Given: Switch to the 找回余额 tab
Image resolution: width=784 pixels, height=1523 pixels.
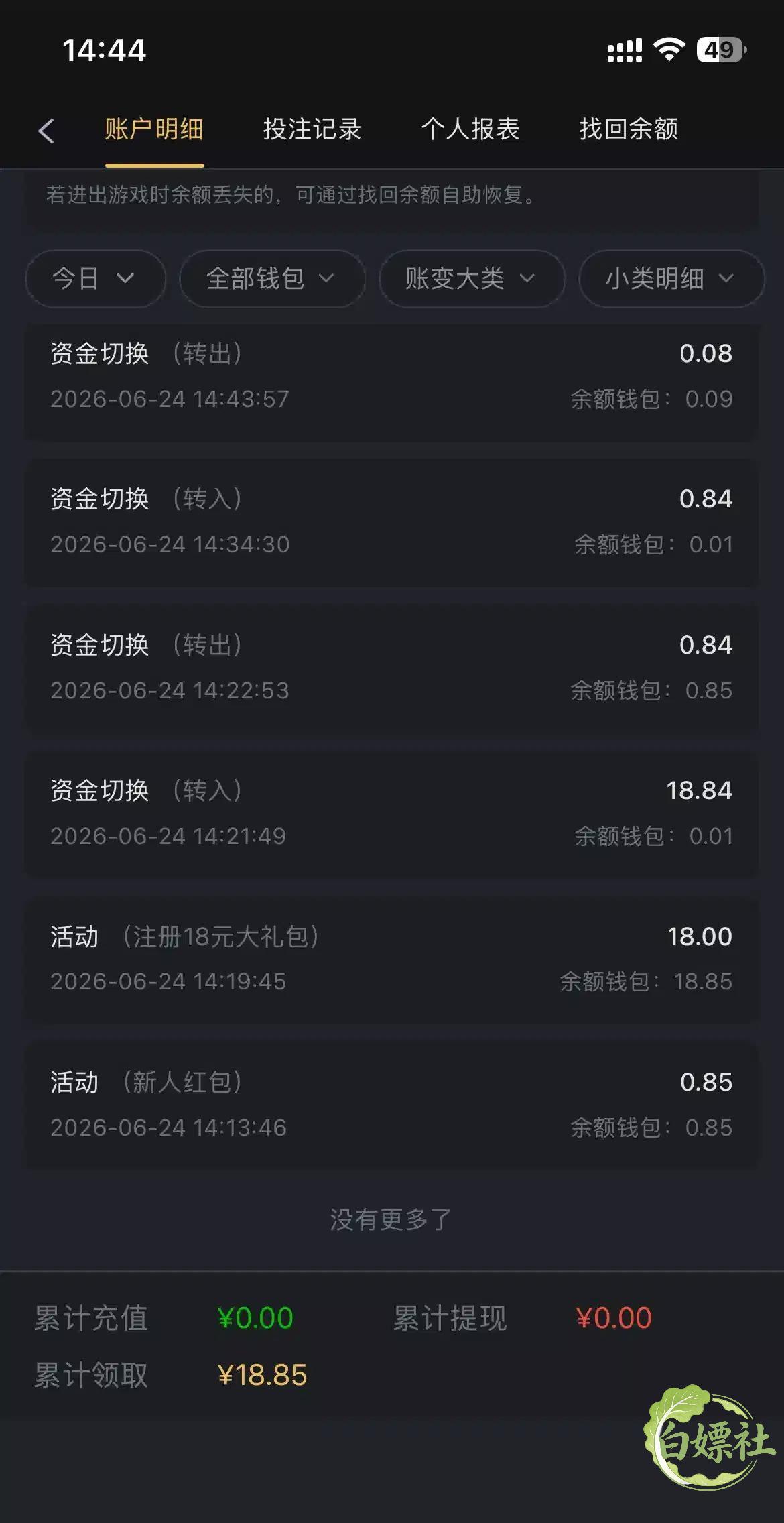Looking at the screenshot, I should coord(629,129).
